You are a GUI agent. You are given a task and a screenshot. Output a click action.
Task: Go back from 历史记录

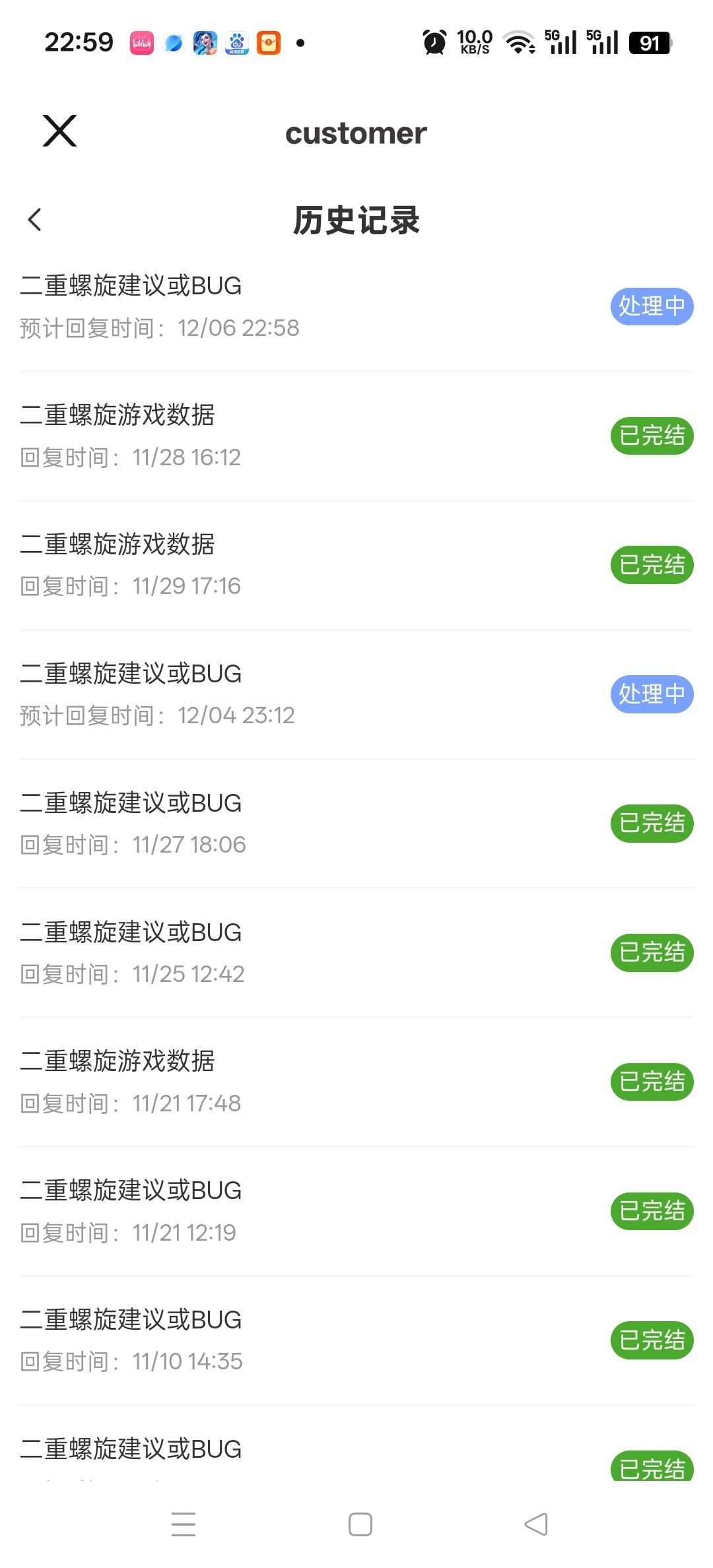click(35, 220)
